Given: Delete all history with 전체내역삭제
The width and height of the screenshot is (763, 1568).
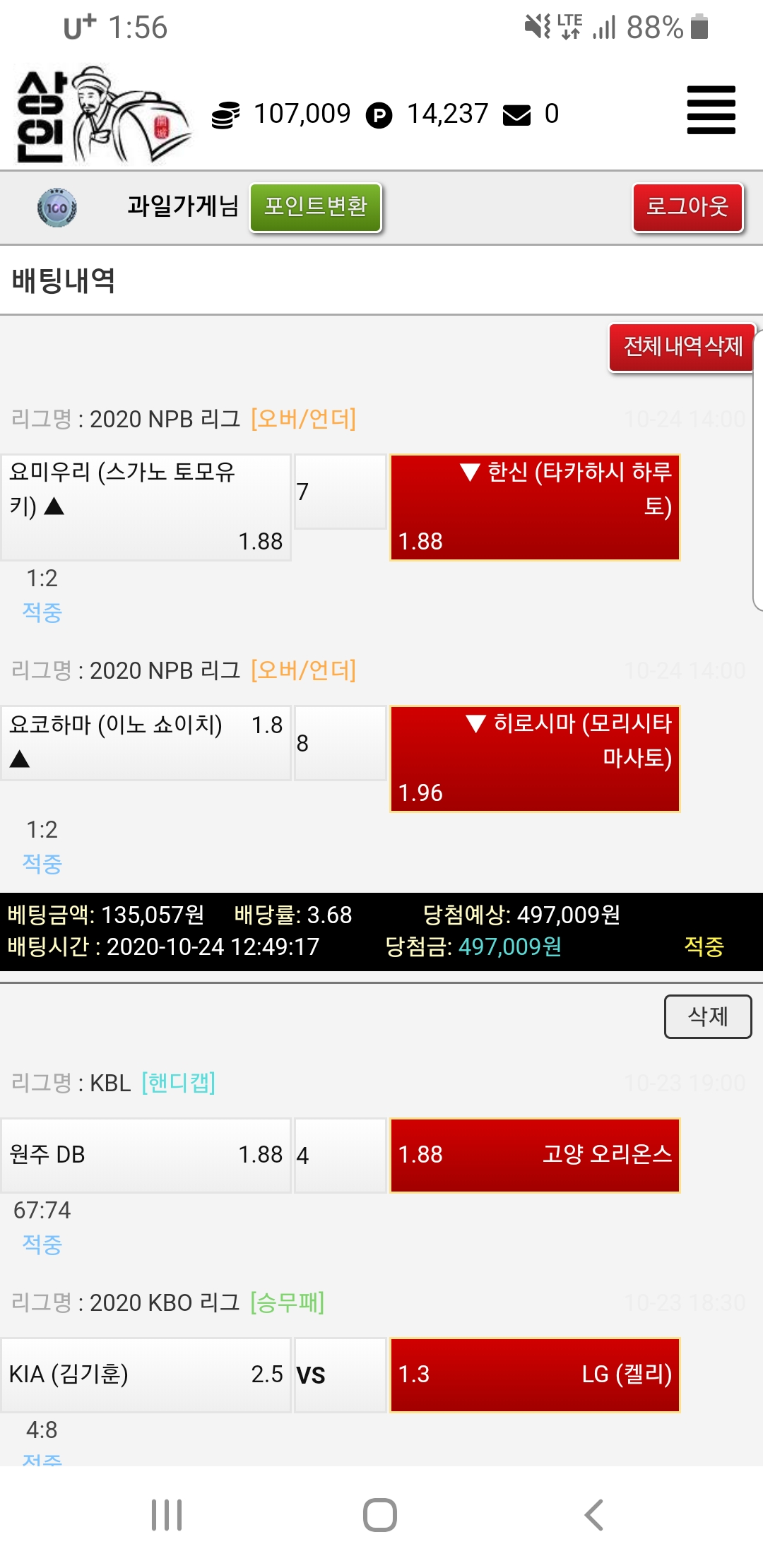Looking at the screenshot, I should pos(682,347).
